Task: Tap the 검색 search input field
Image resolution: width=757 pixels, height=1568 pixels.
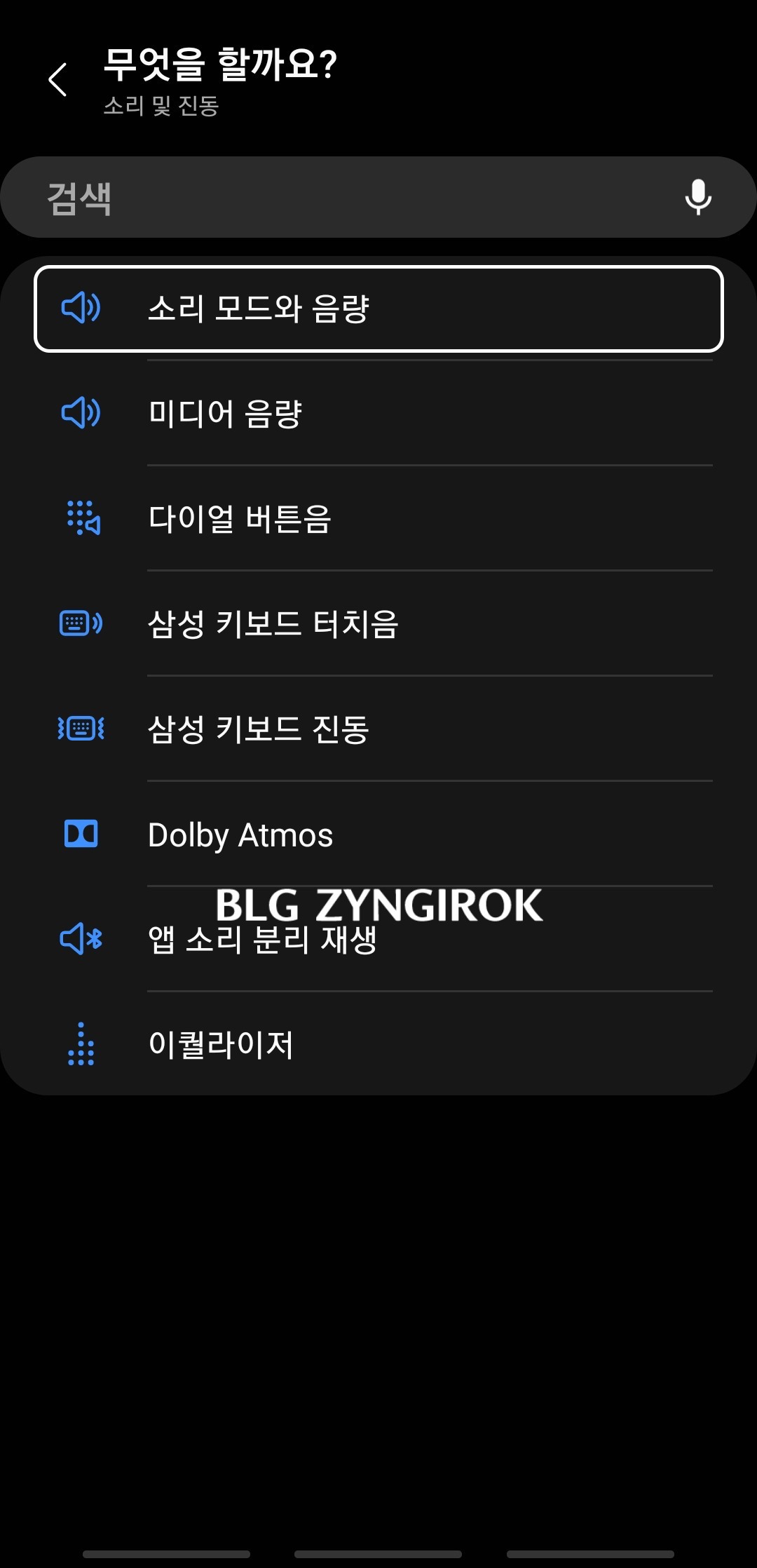Action: click(315, 197)
